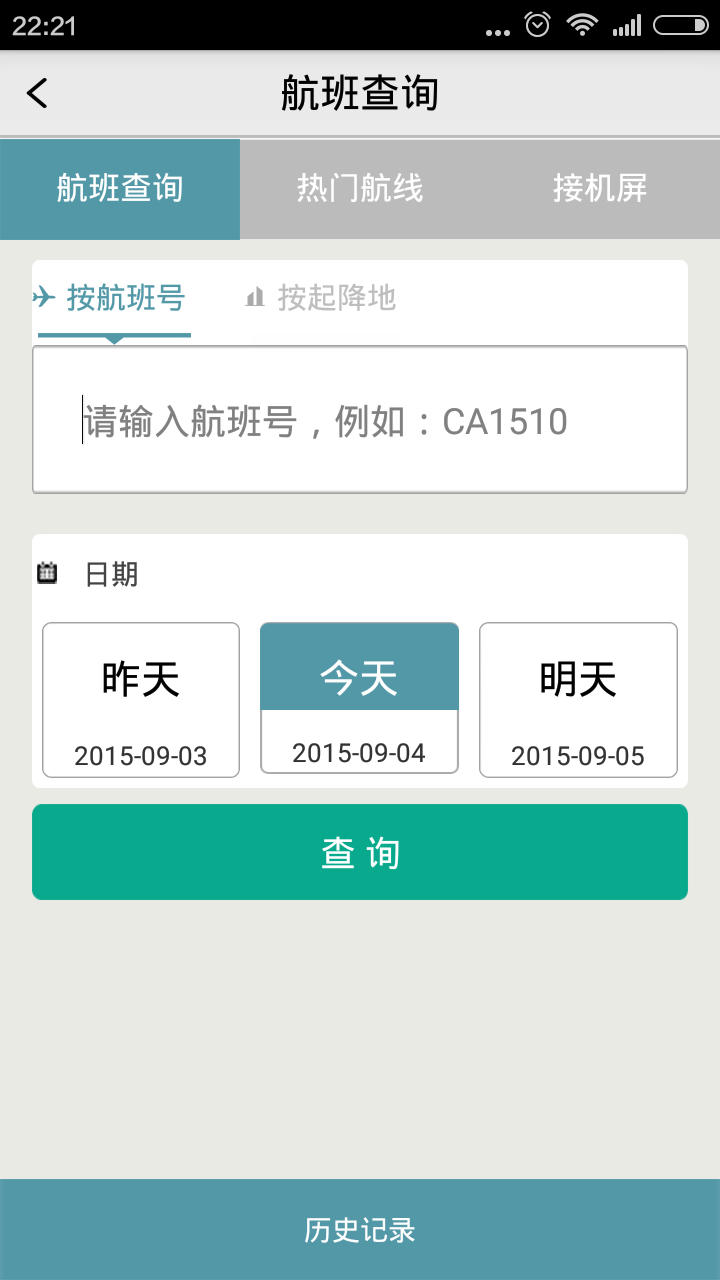720x1280 pixels.
Task: Click the 航班查询 title text
Action: coord(360,91)
